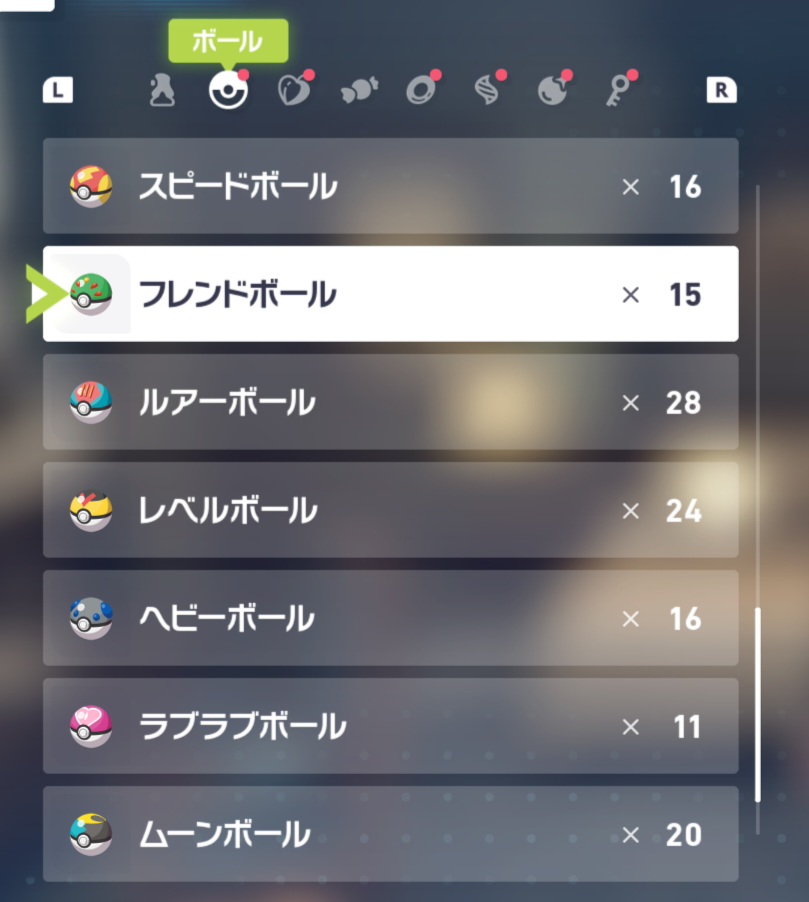Tap the ヘビーボール row
The height and width of the screenshot is (902, 809).
pos(390,618)
